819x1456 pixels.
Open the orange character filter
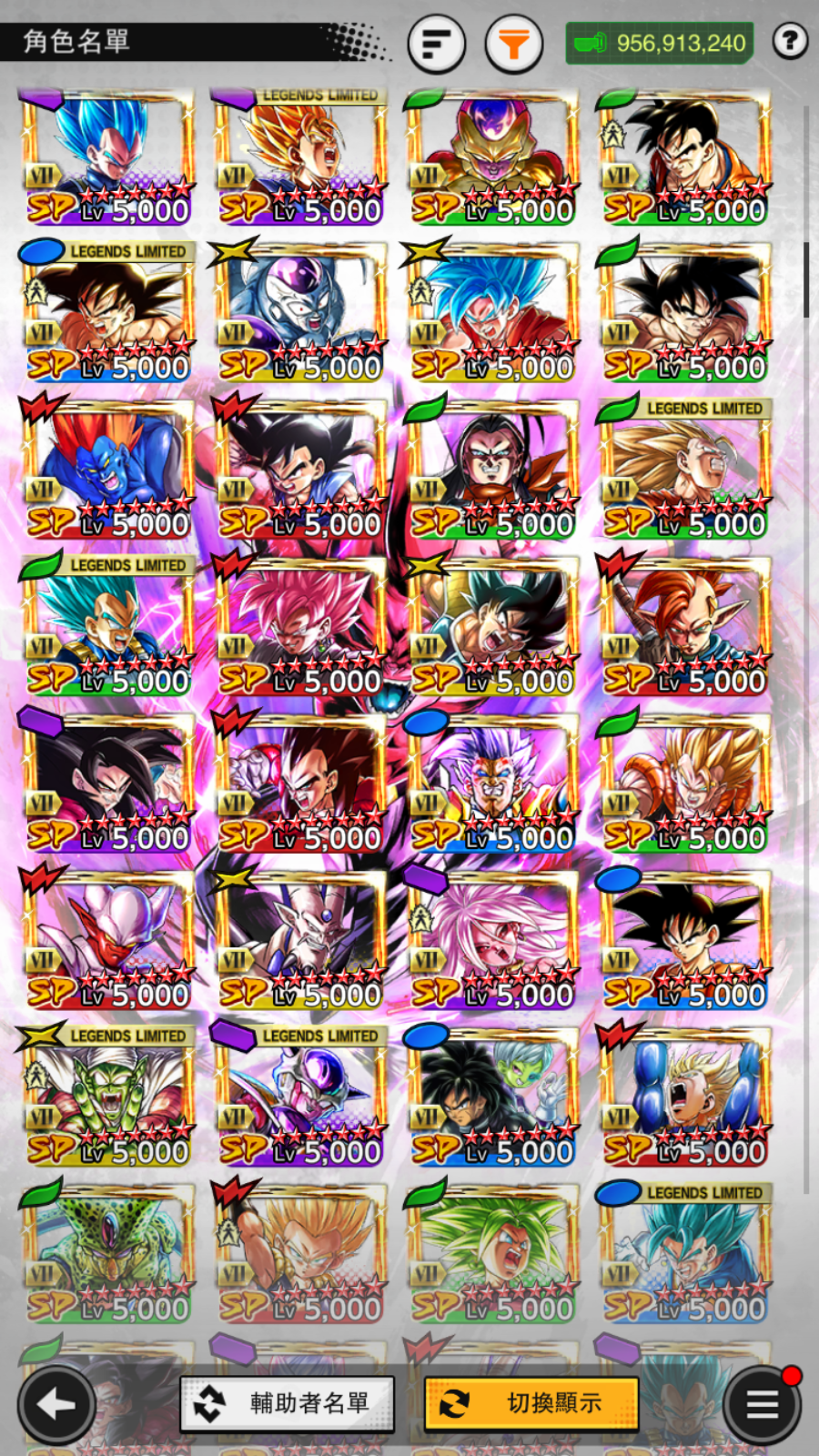[x=514, y=43]
